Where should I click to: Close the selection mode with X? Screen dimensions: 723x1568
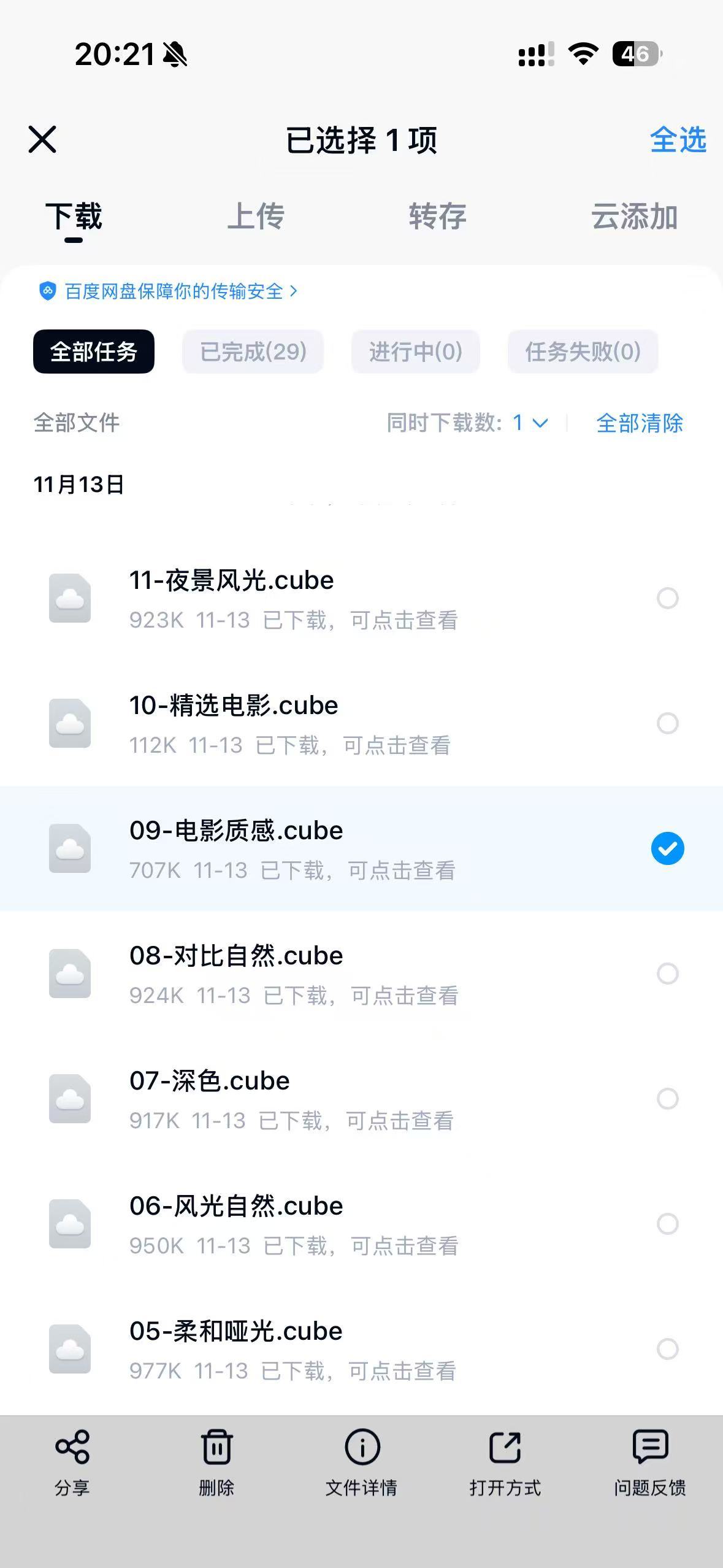pos(42,139)
